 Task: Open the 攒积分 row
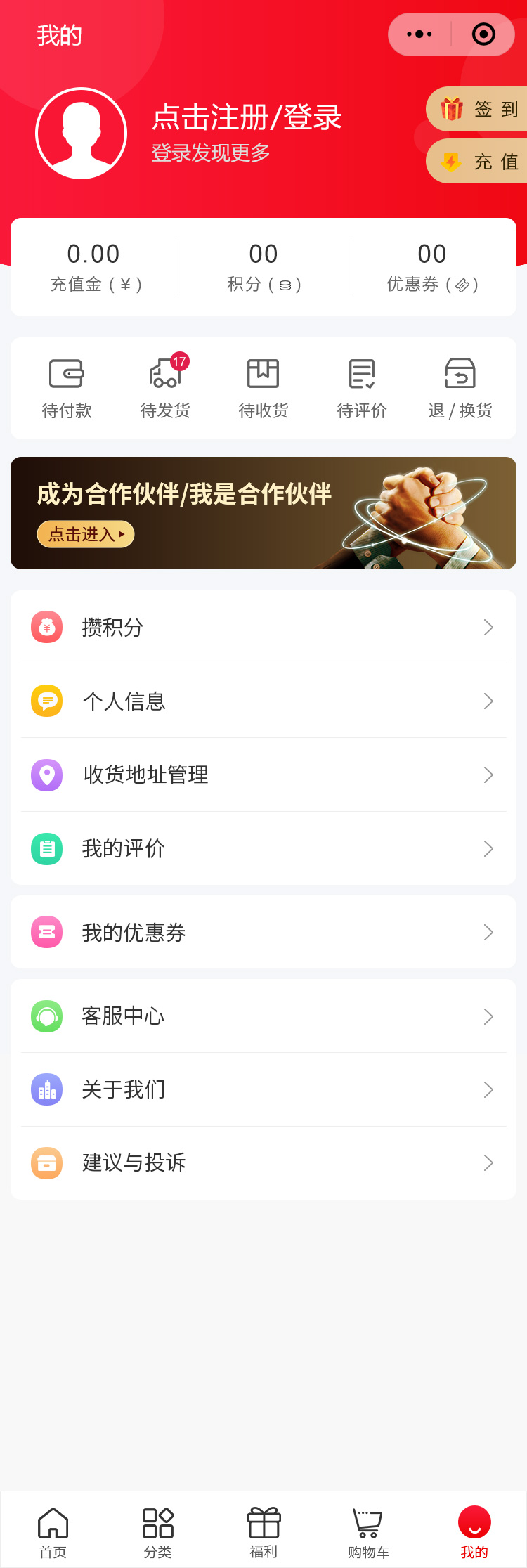[263, 627]
